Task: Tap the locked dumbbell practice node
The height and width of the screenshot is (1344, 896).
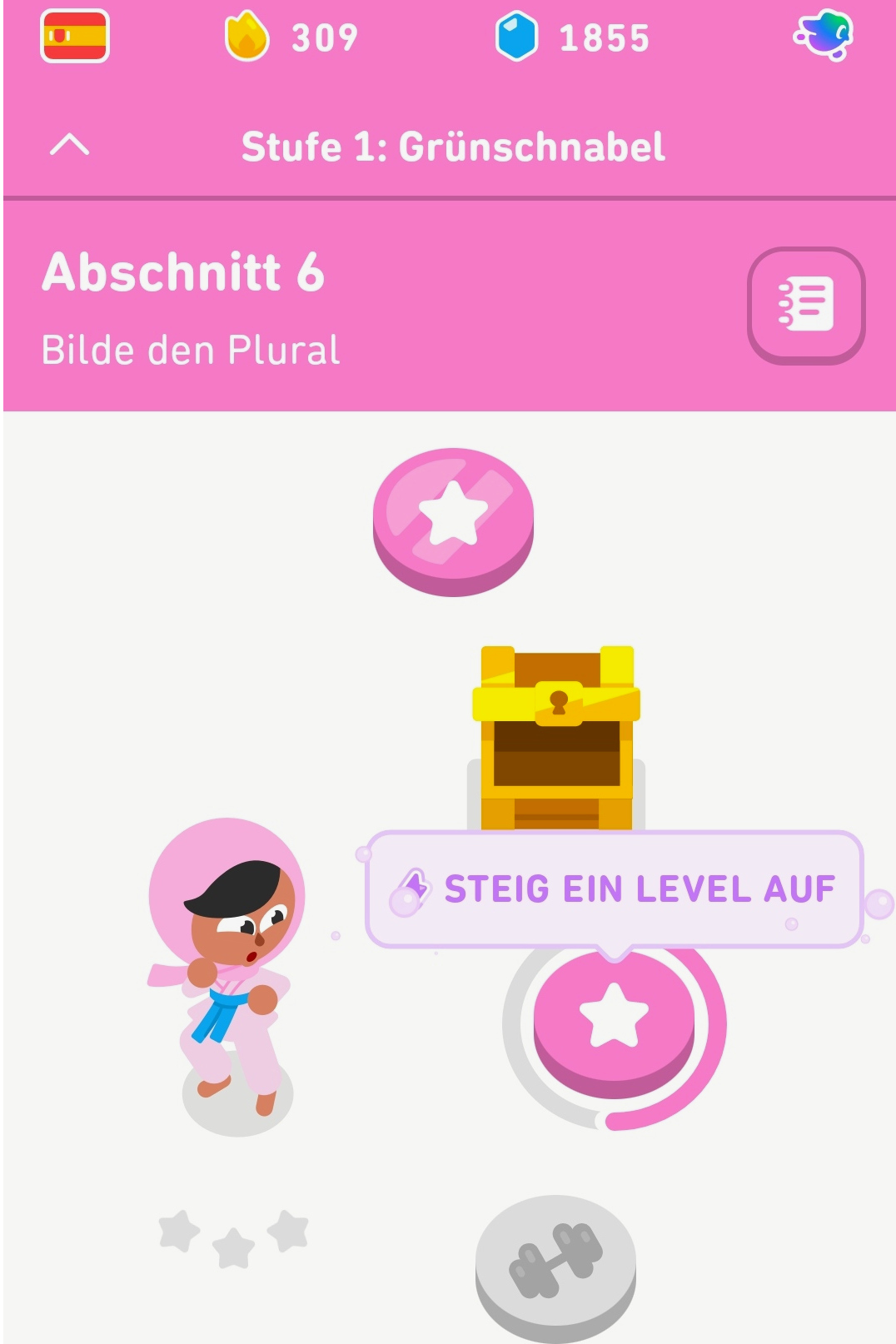Action: pos(555,1261)
